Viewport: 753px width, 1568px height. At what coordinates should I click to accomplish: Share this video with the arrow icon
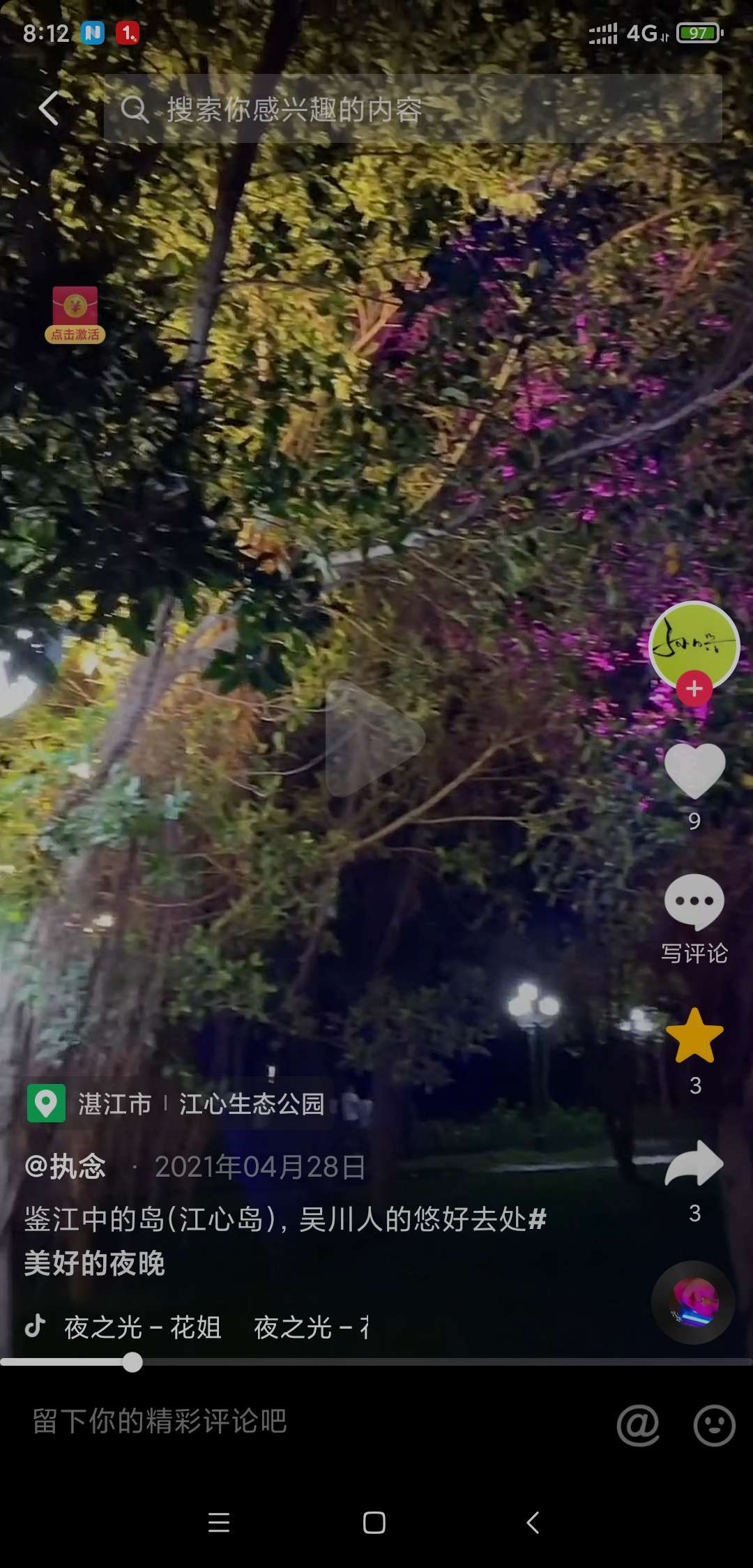694,1163
